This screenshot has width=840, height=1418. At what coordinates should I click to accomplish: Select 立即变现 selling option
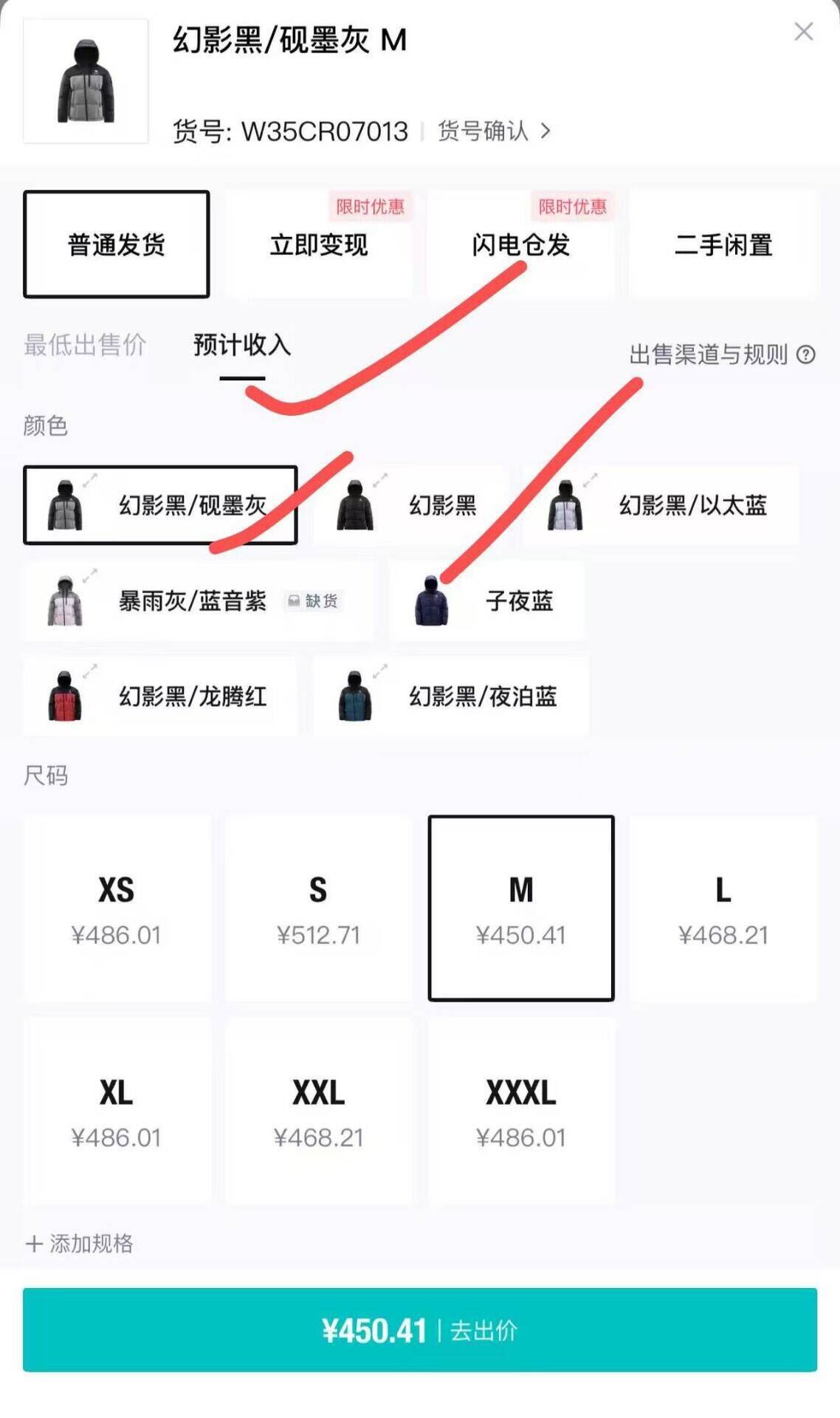[318, 244]
